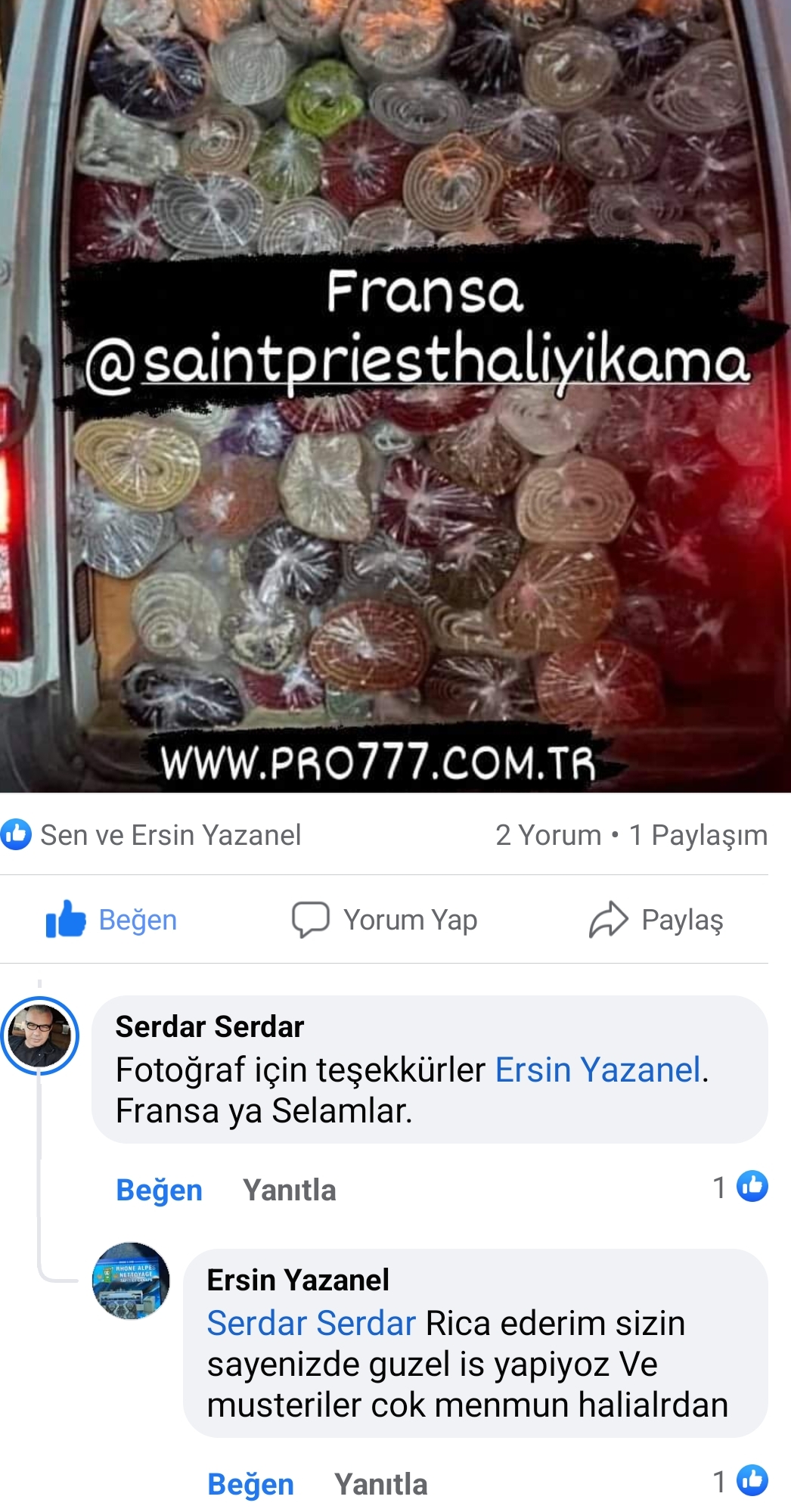Screen dimensions: 791x1512
Task: Open Ersin Yazanel's profile avatar
Action: (x=131, y=1281)
